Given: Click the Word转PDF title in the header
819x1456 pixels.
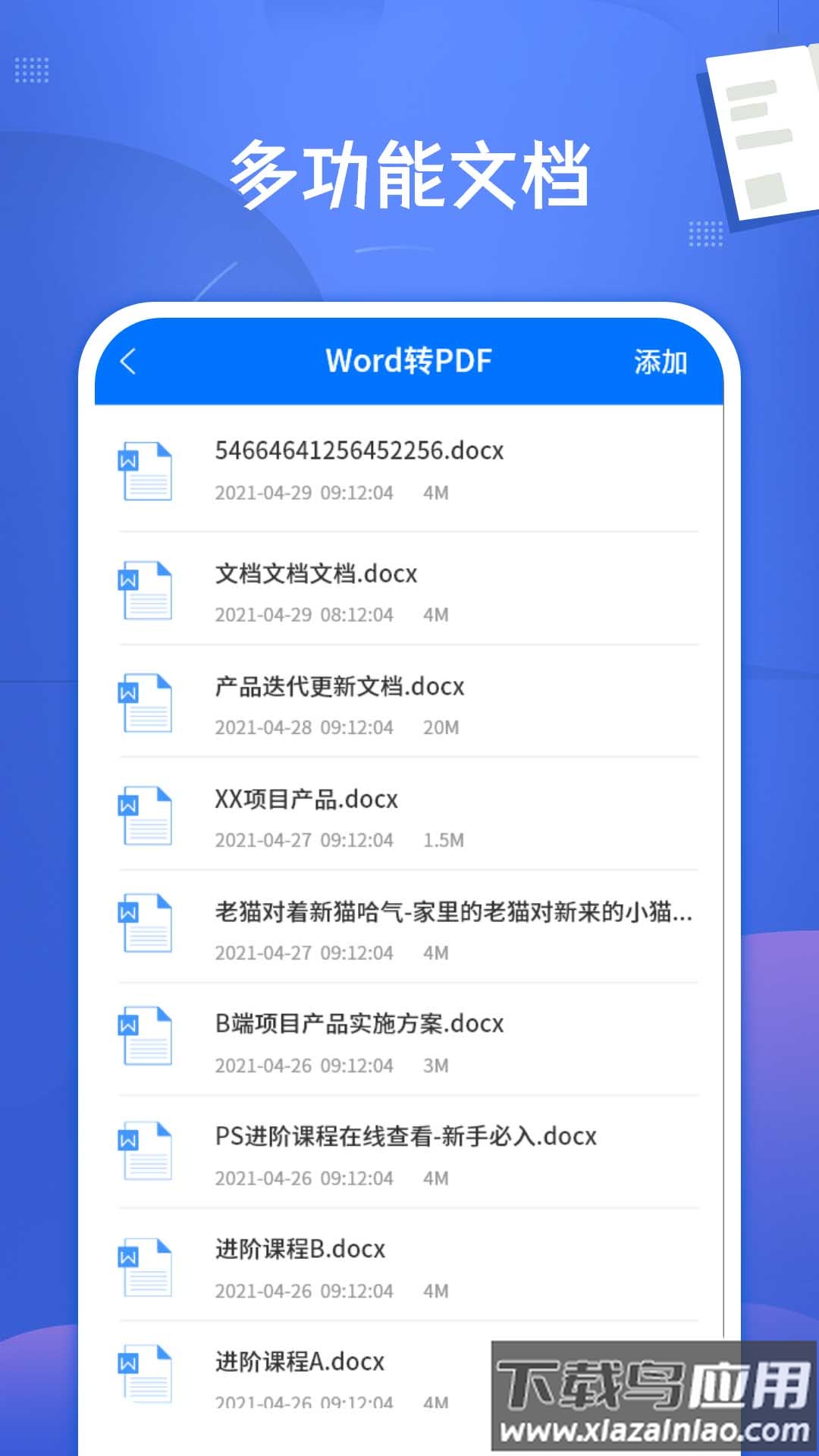Looking at the screenshot, I should 409,362.
